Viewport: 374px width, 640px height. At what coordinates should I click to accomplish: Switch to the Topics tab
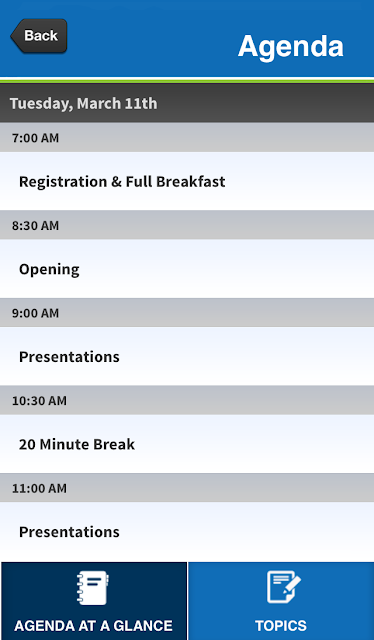tap(281, 601)
